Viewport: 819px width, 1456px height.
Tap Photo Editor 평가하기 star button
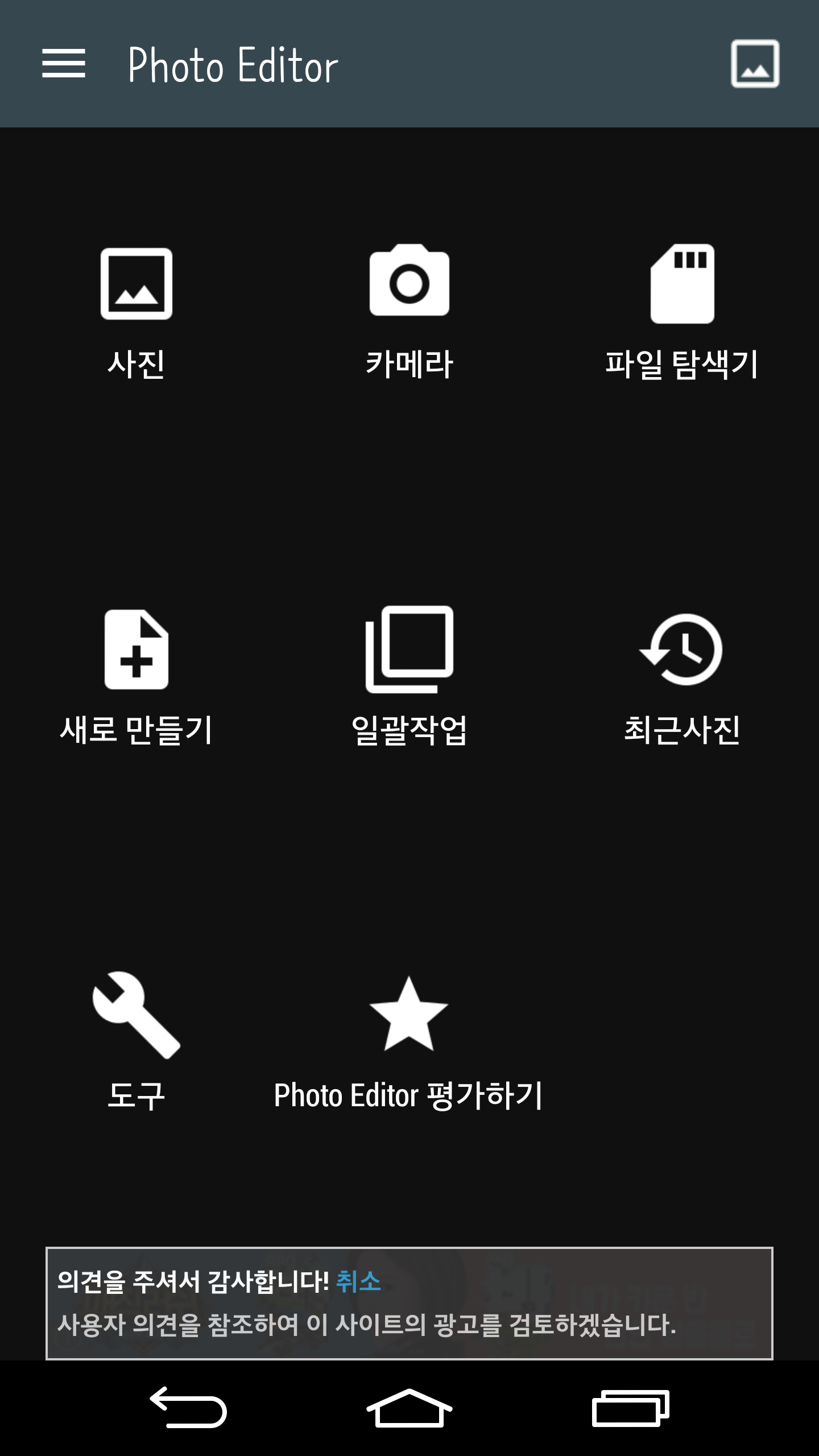(408, 1041)
